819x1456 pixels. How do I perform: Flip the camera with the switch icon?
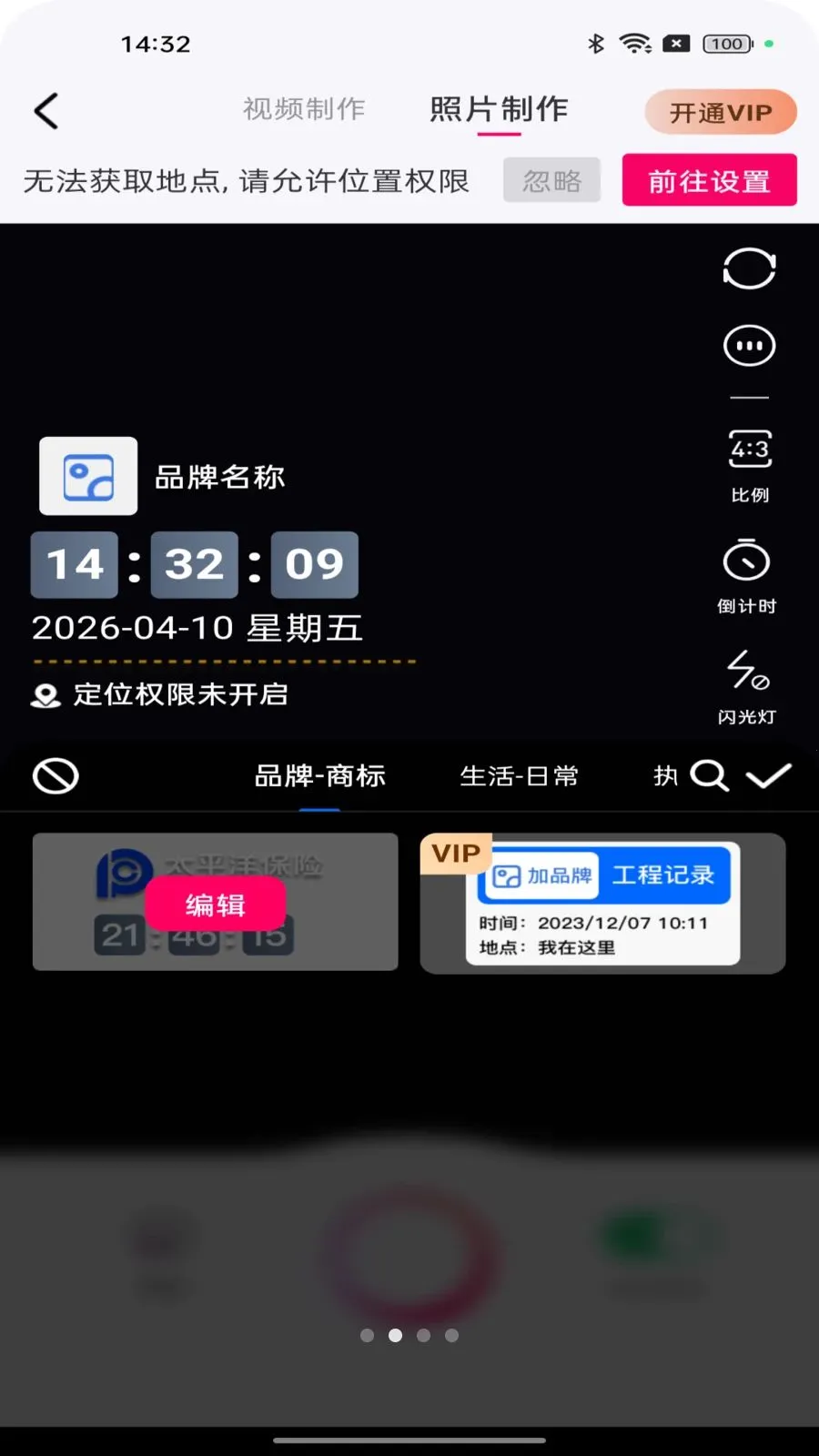[x=749, y=268]
